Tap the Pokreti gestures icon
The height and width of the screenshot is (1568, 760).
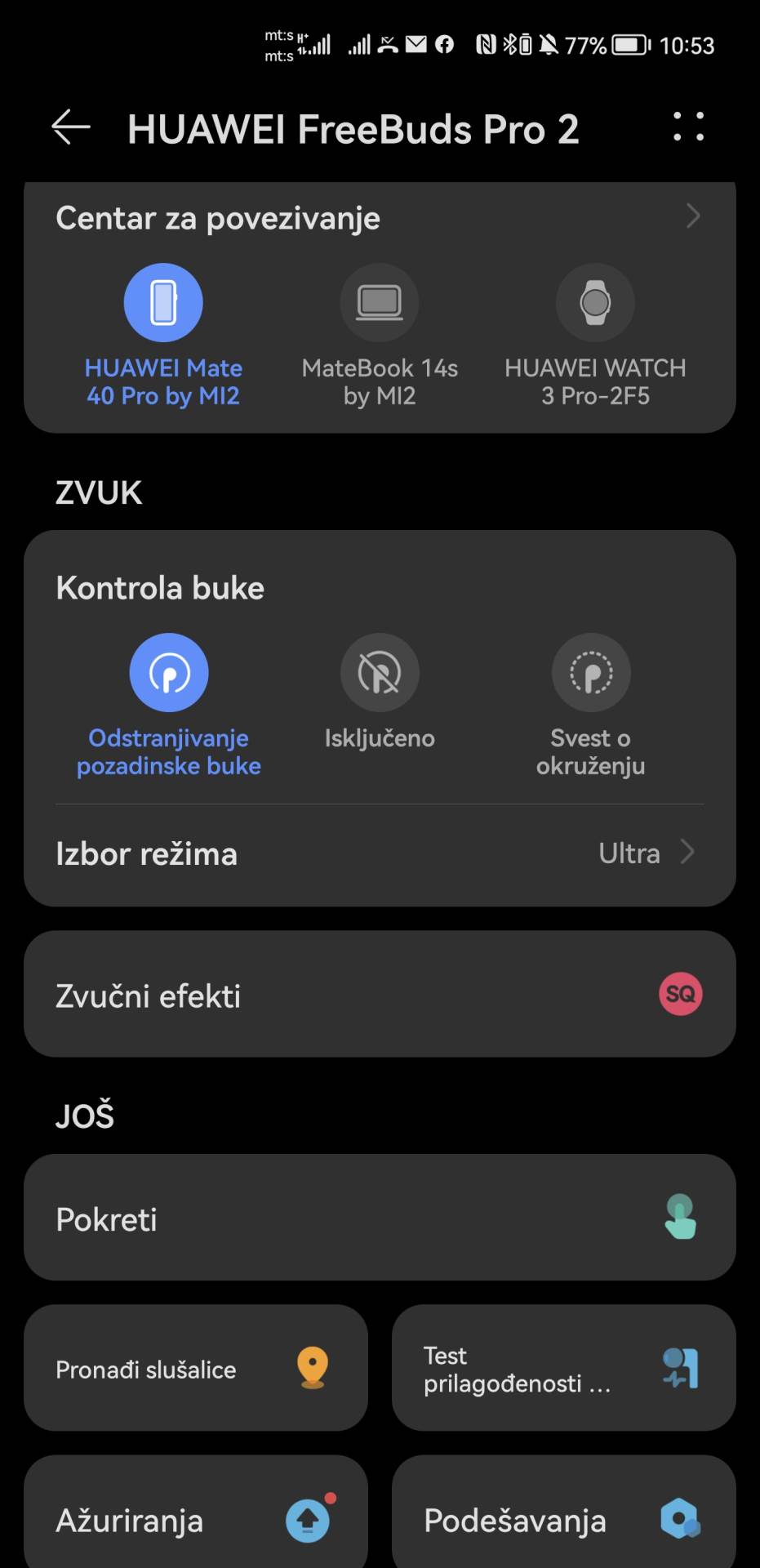coord(681,1218)
